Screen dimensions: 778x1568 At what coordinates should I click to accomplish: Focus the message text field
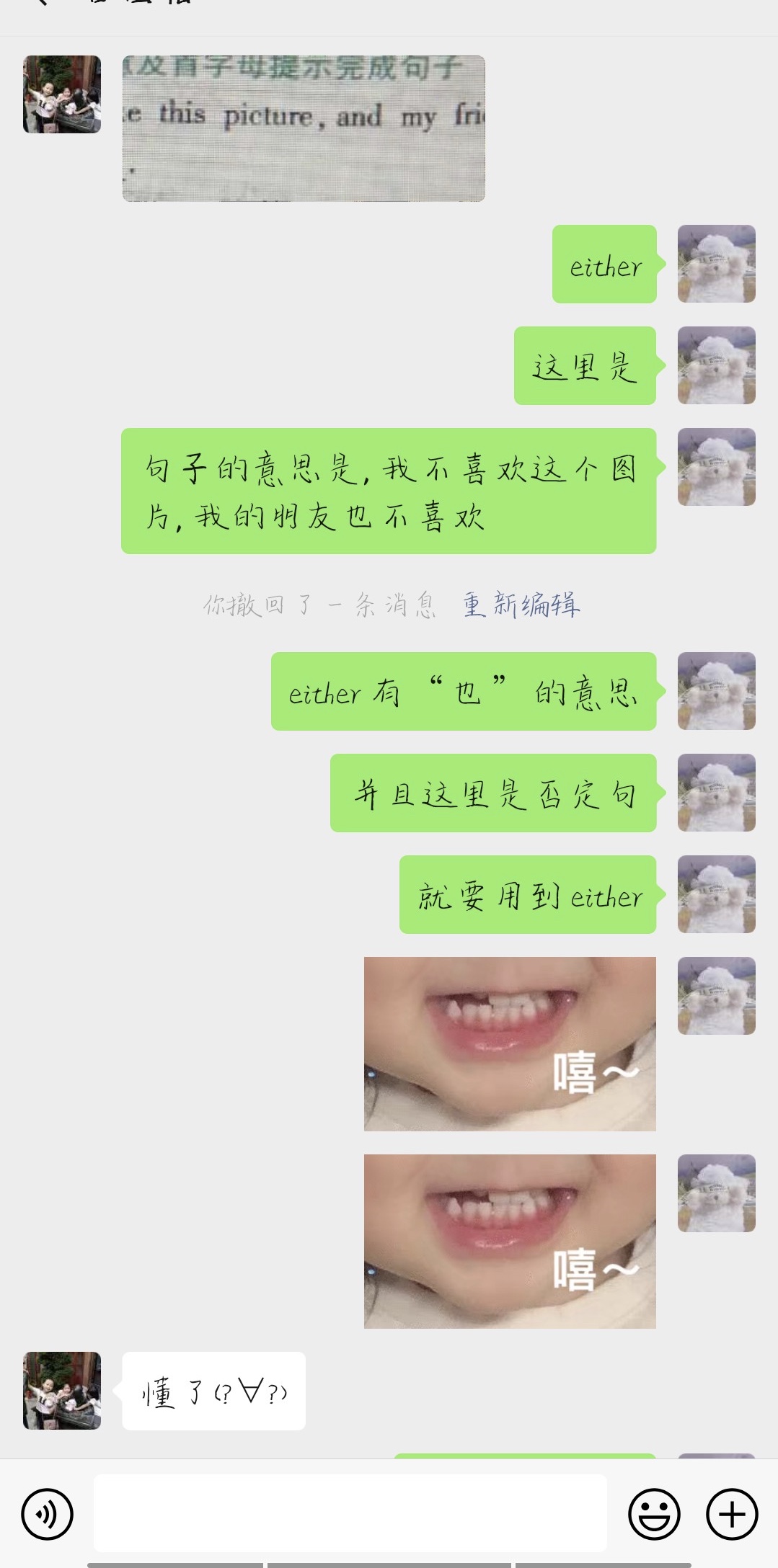[350, 1513]
